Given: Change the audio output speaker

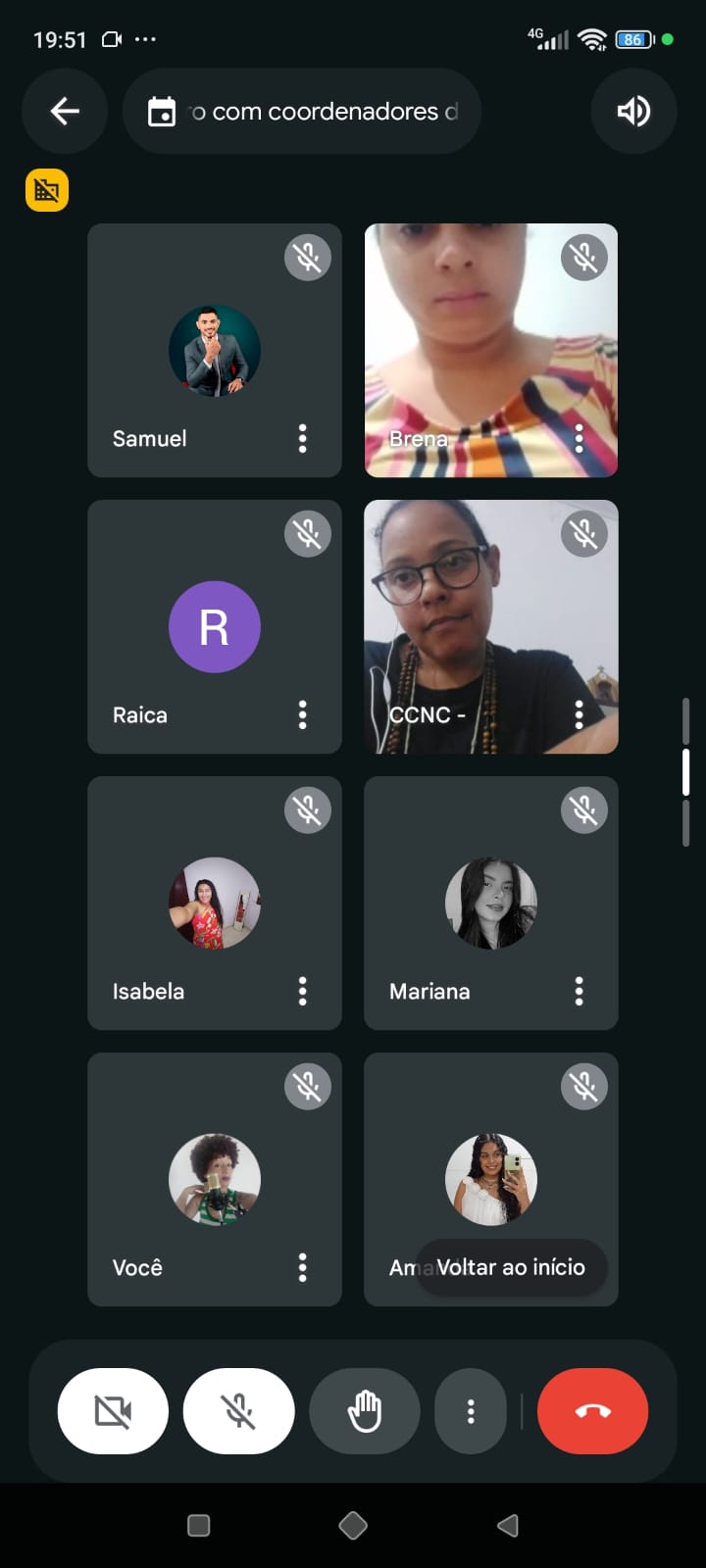Looking at the screenshot, I should 633,112.
